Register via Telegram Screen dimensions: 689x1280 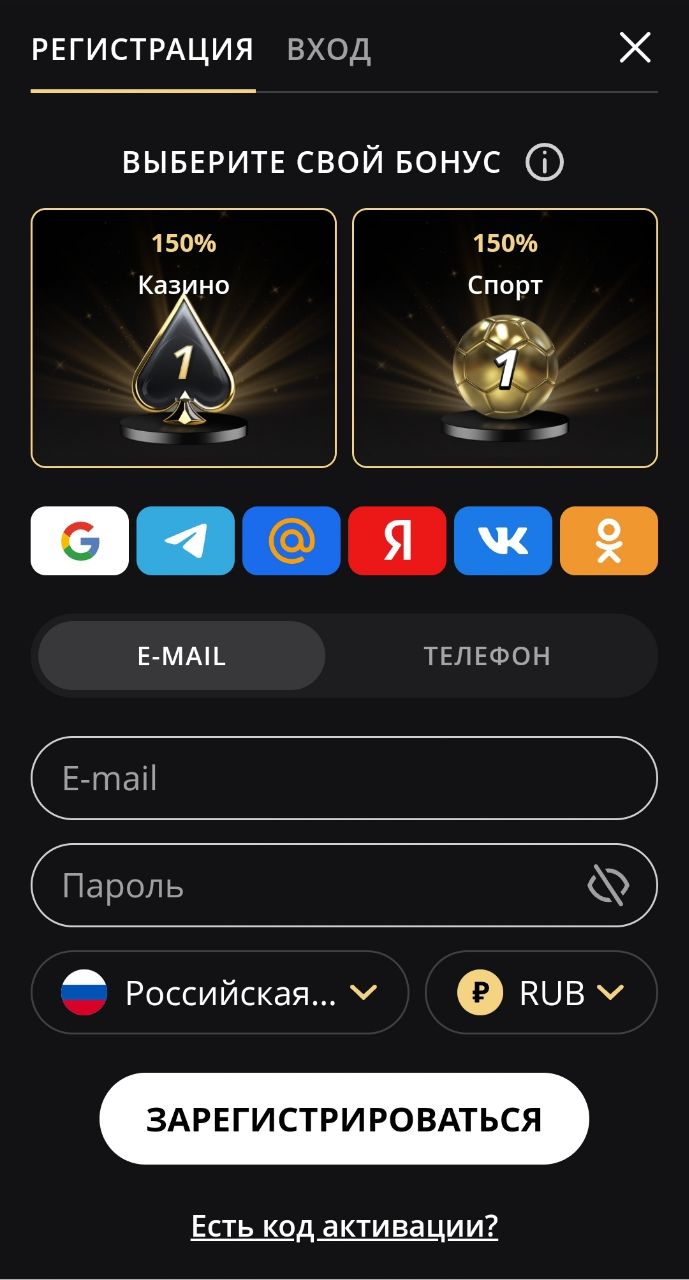tap(186, 541)
